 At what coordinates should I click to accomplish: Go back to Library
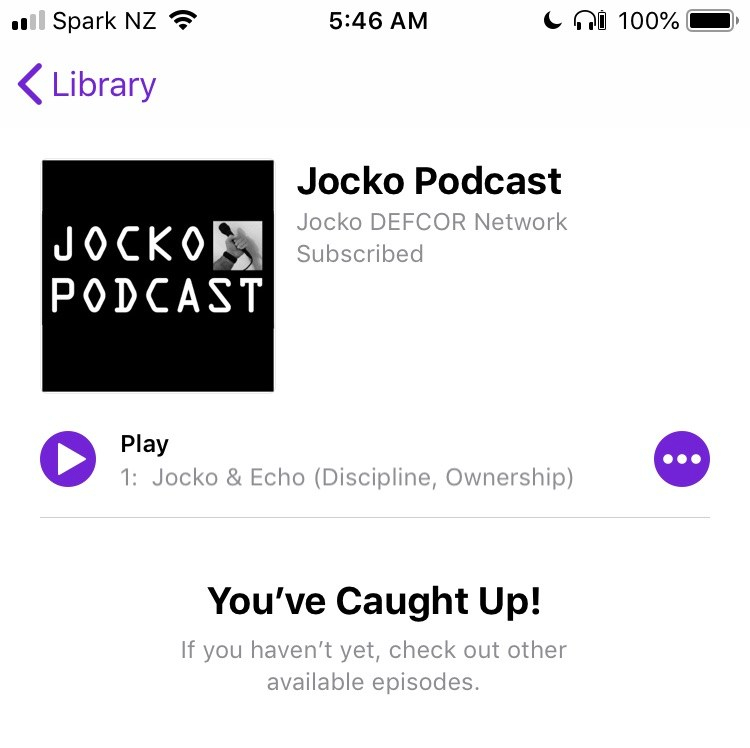click(87, 85)
